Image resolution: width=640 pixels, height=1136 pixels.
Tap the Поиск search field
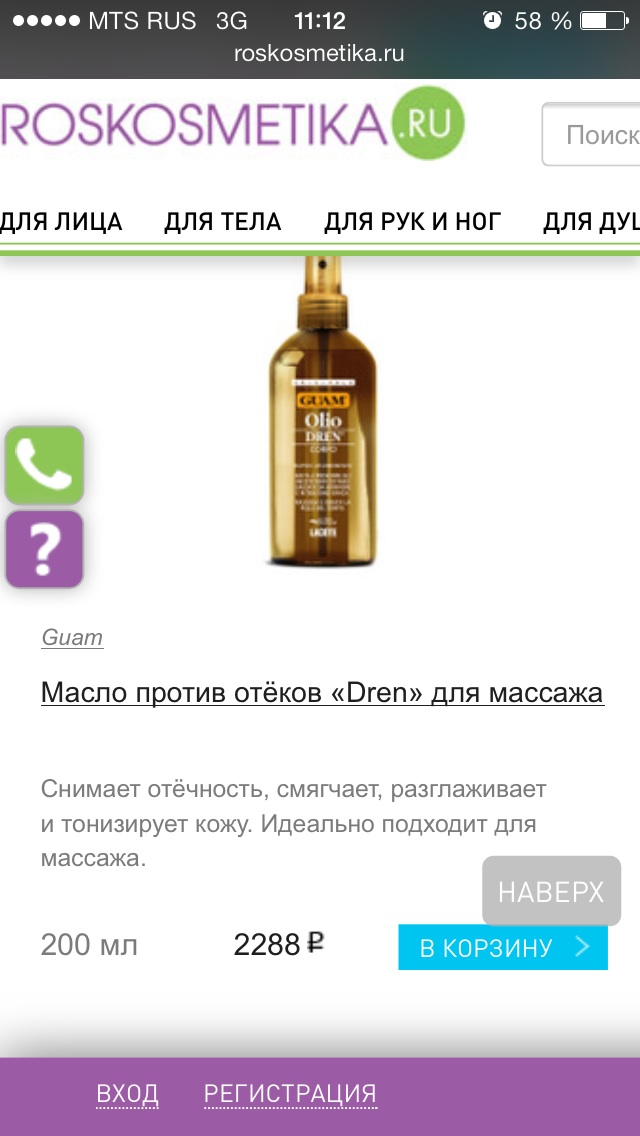[591, 135]
